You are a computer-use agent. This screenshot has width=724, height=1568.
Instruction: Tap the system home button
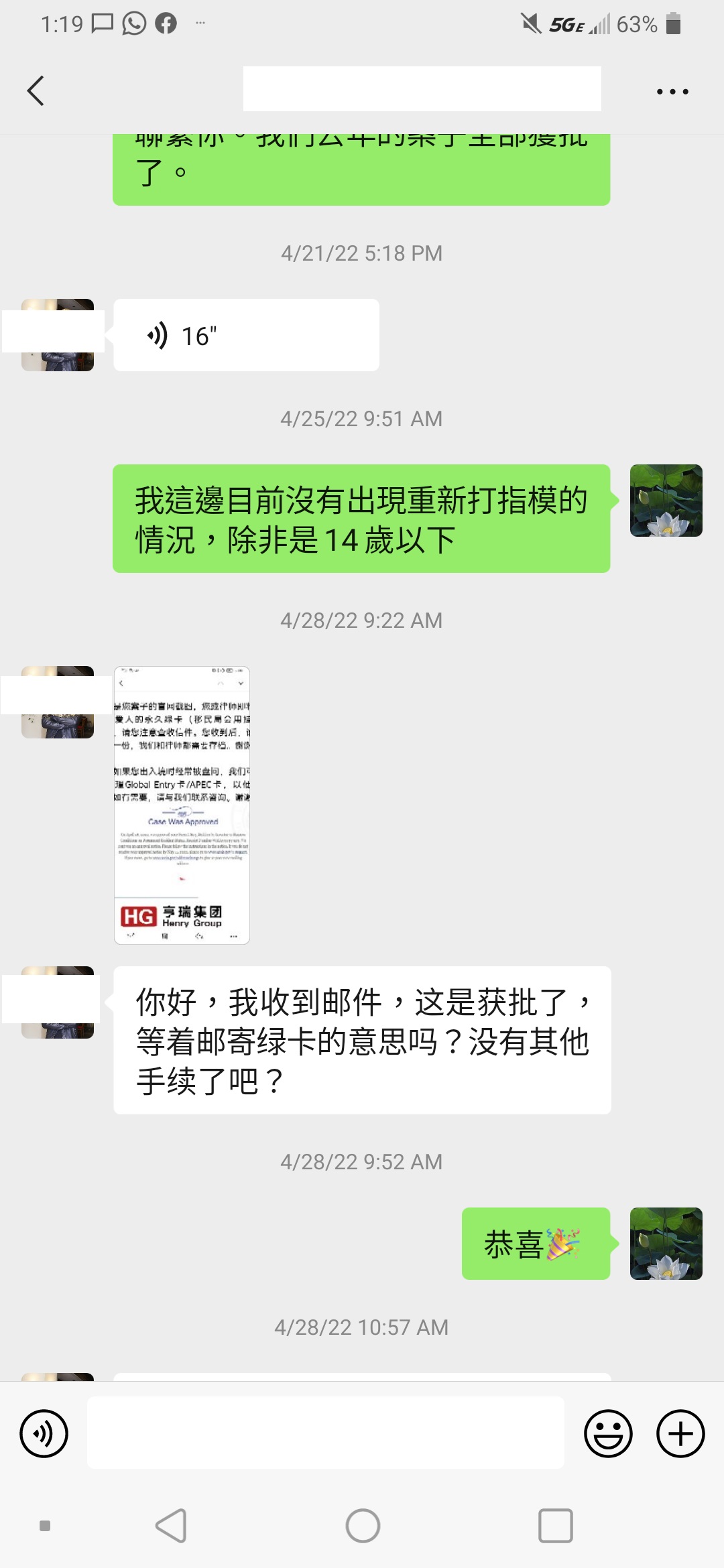[x=363, y=1526]
